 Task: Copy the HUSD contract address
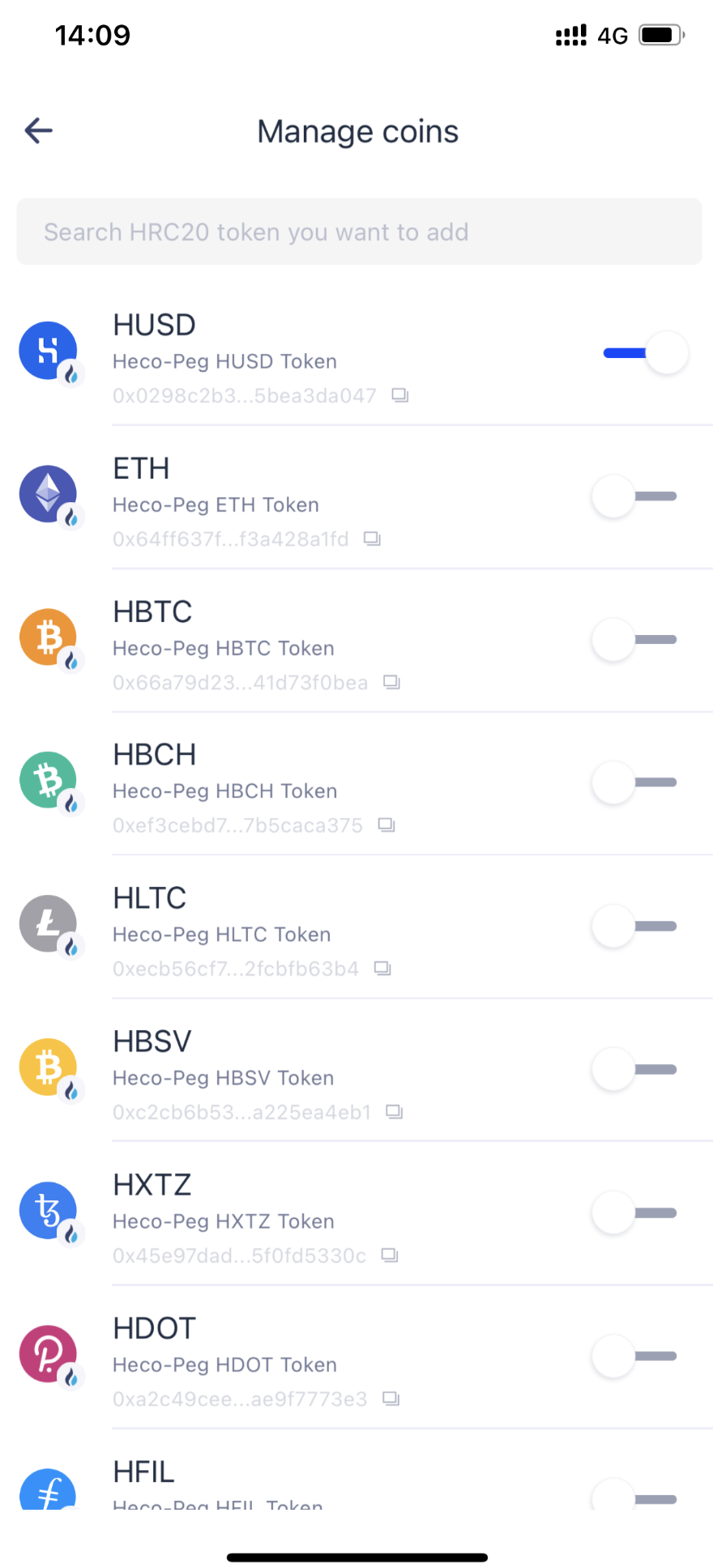(400, 395)
